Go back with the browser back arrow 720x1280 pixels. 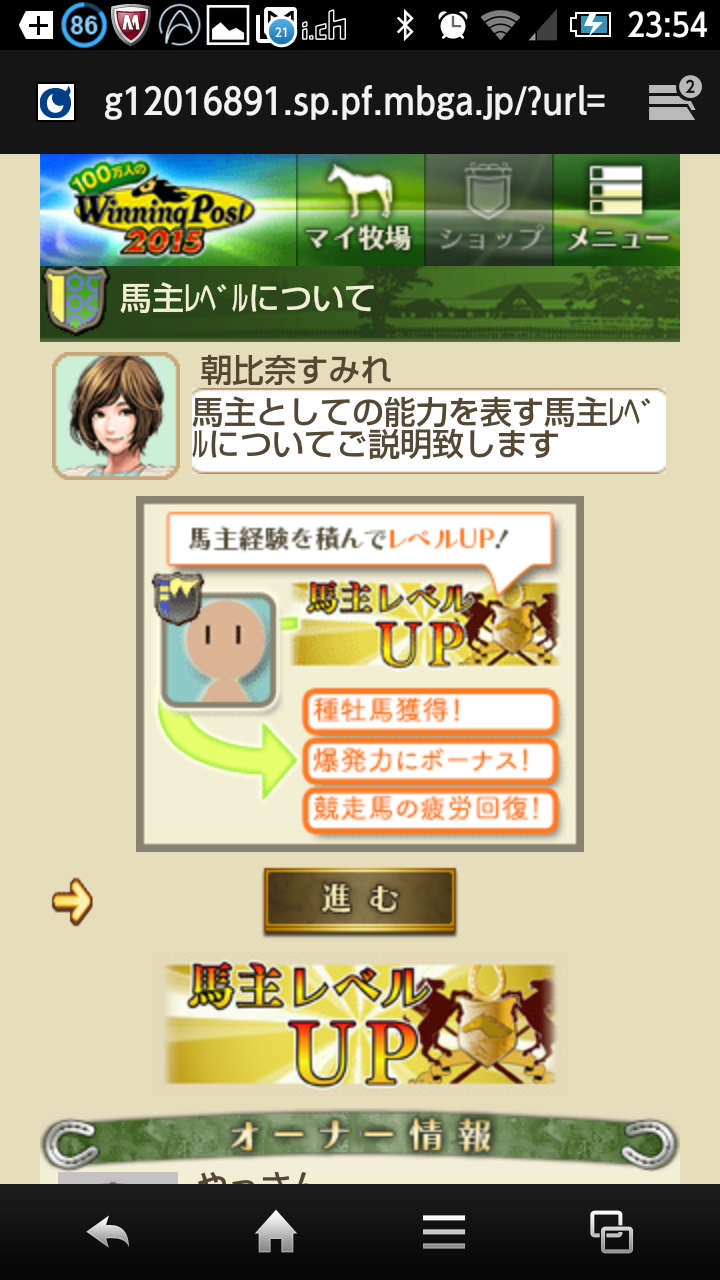(x=108, y=1232)
